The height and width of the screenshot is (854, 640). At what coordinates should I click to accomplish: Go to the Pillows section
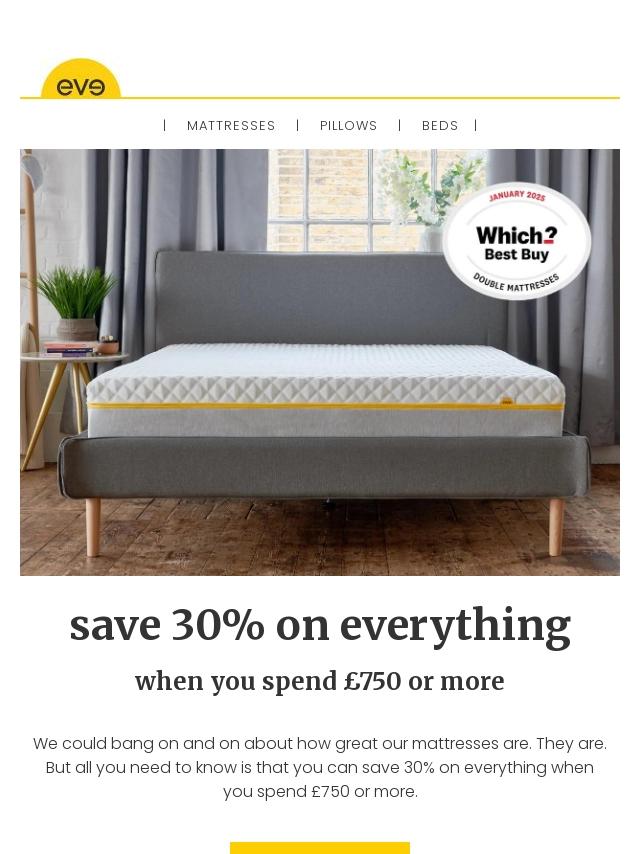(348, 126)
